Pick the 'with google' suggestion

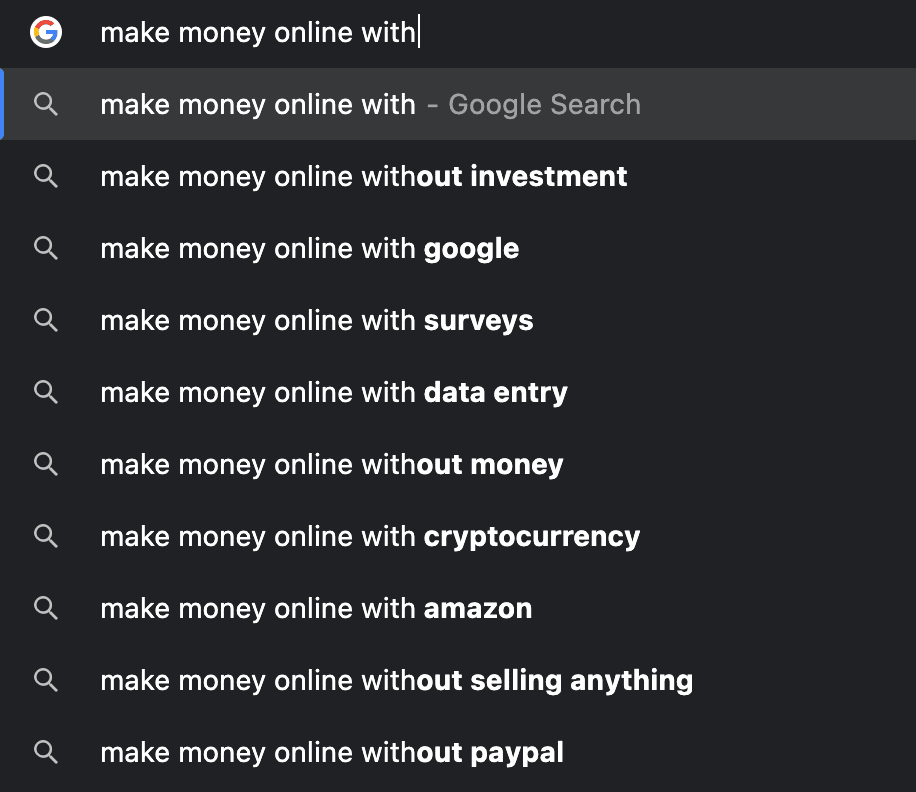310,249
